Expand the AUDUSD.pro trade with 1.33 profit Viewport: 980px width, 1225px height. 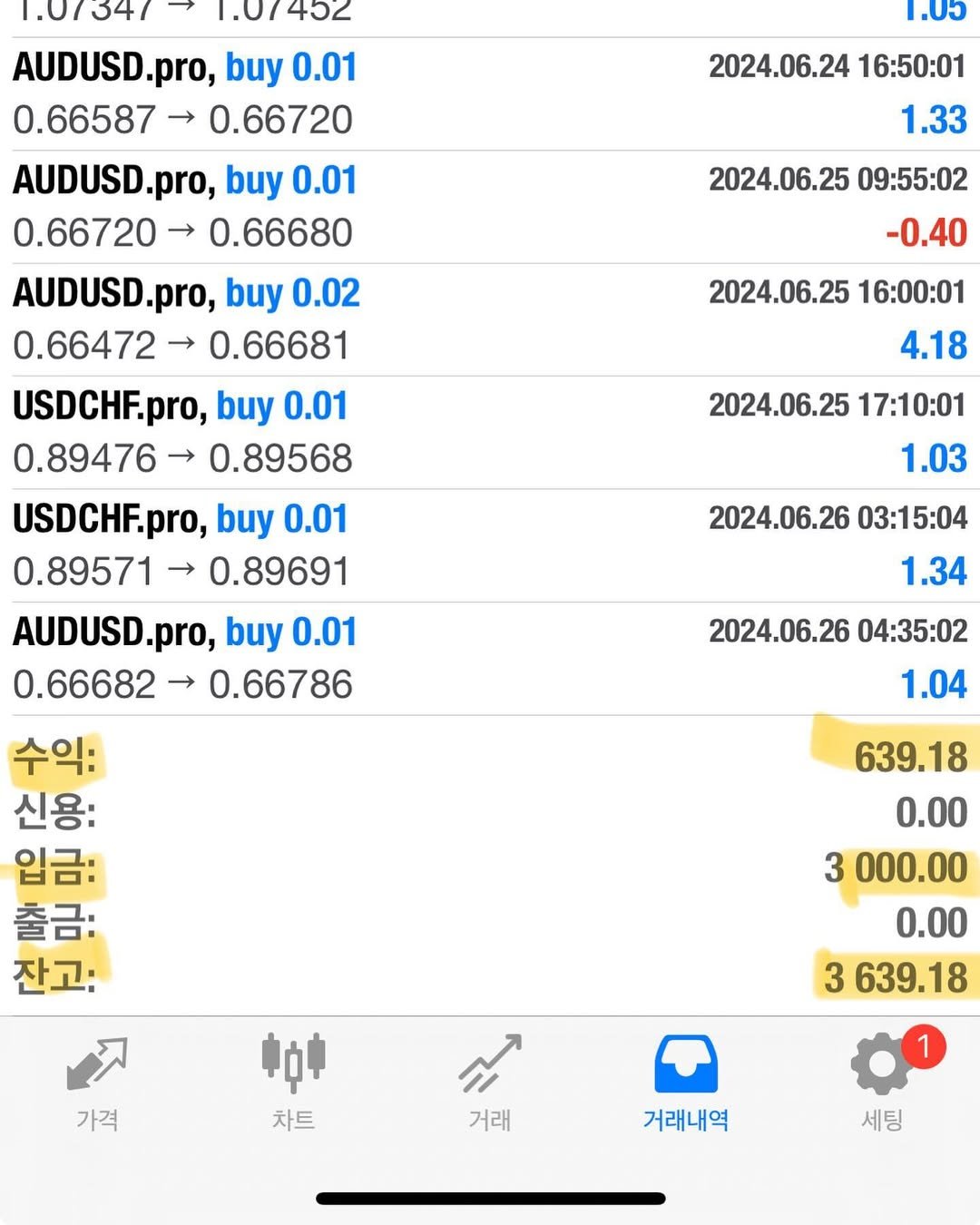490,94
